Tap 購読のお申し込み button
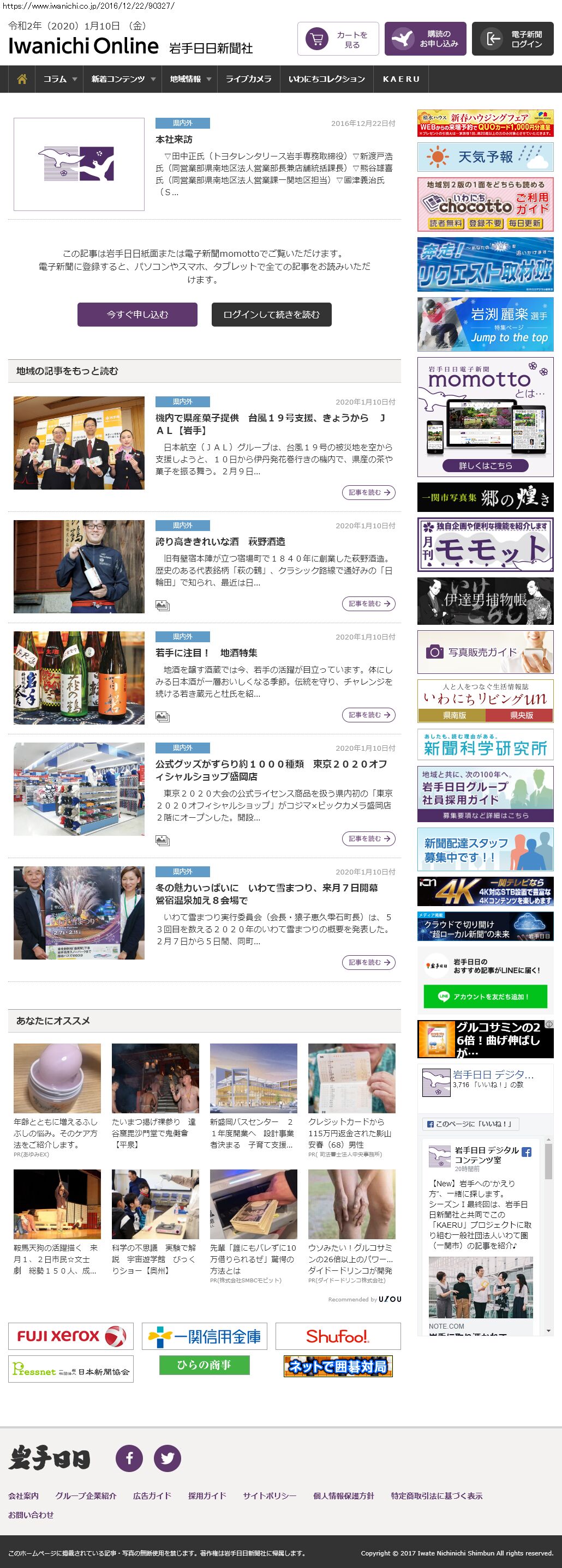Screen dimensions: 562x1568 tap(425, 39)
